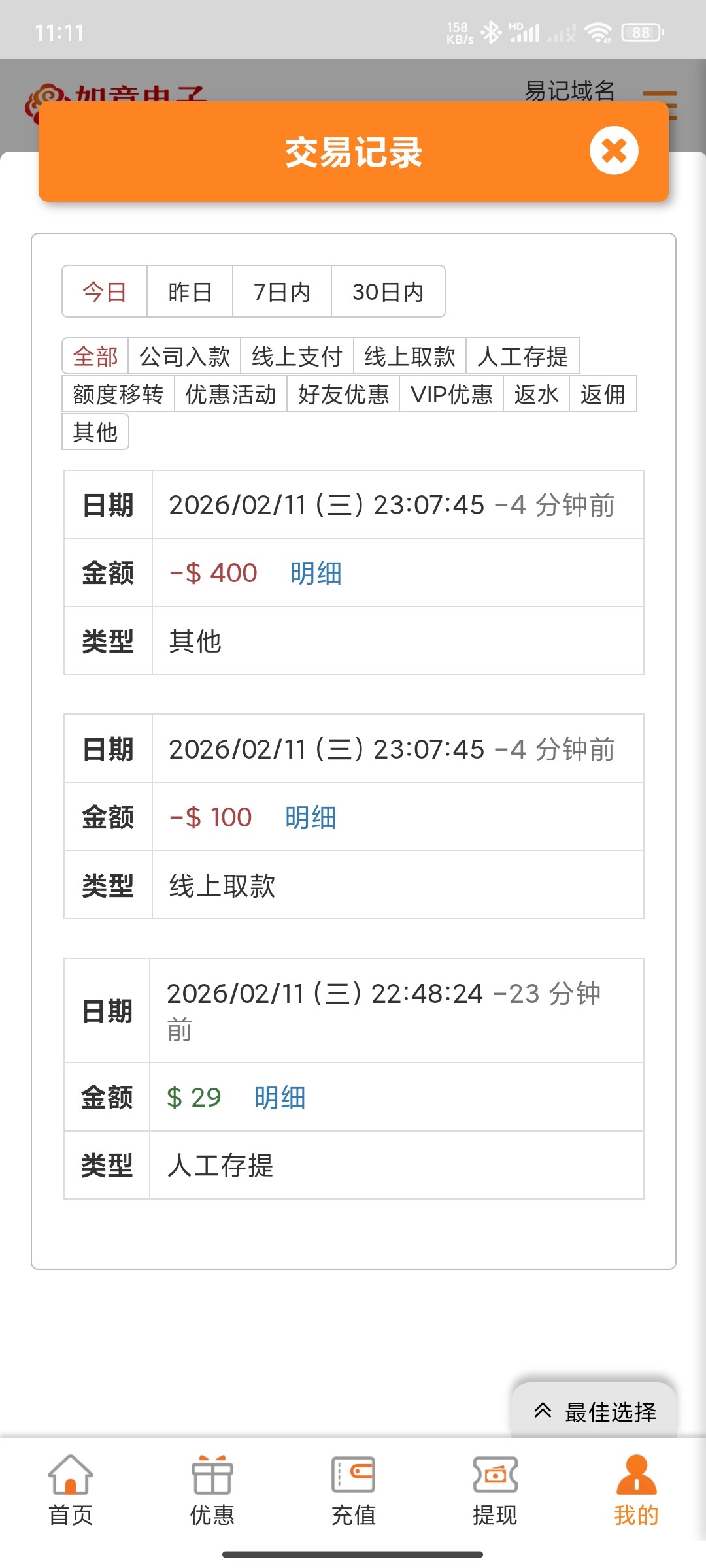
Task: Close the 交易记录 dialog
Action: 614,151
